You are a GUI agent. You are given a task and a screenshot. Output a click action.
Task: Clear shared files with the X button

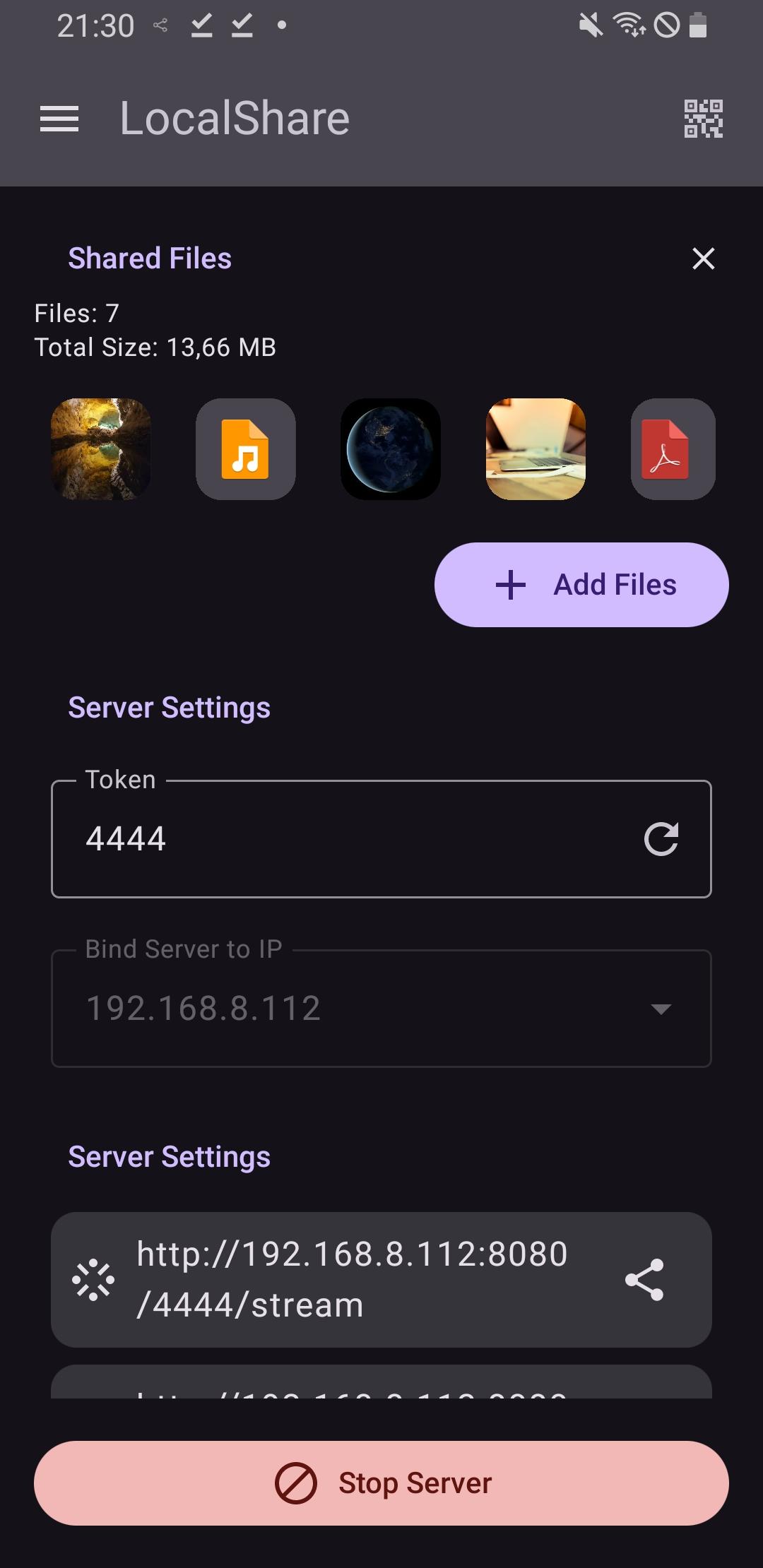[x=704, y=259]
